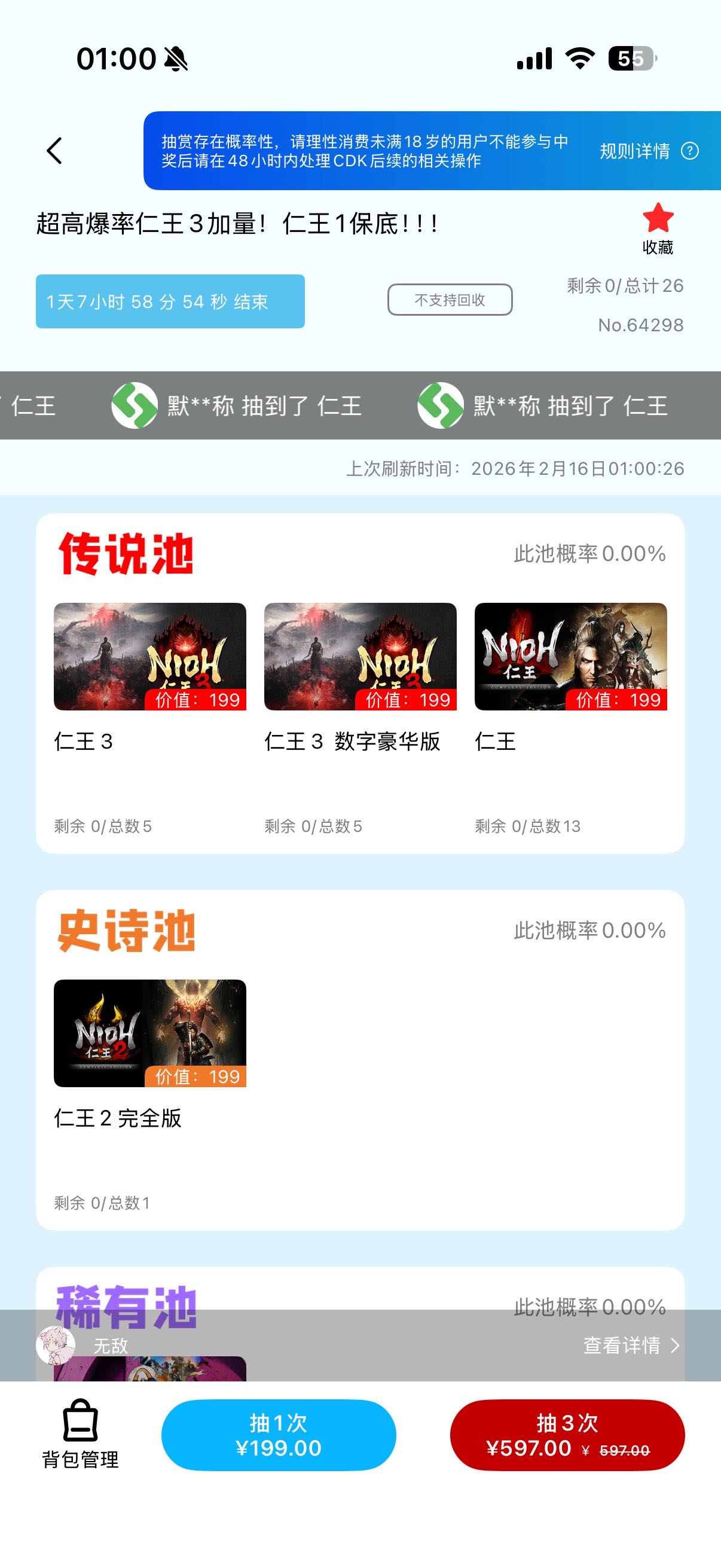721x1568 pixels.
Task: Open 背包管理 backpack management
Action: pos(80,1435)
